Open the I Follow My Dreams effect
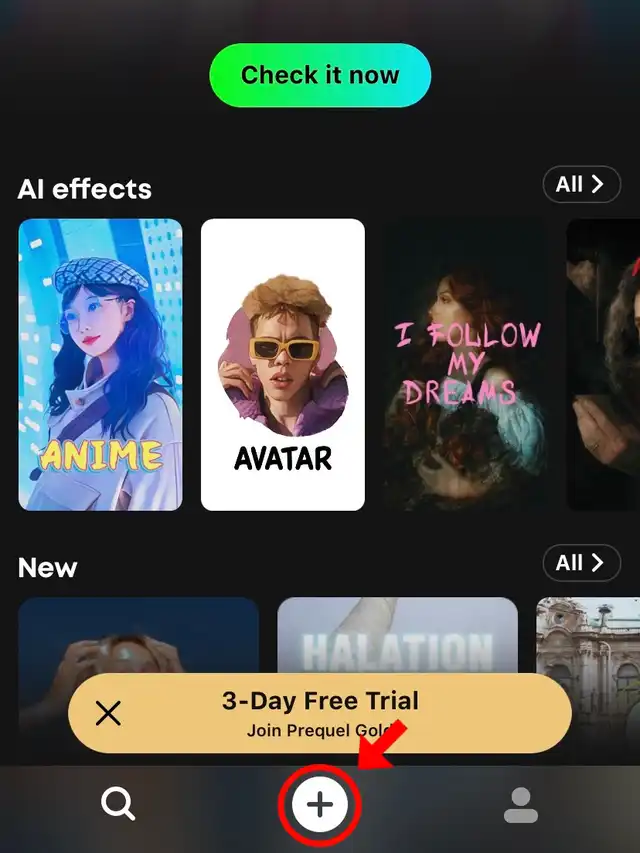640x853 pixels. [x=465, y=364]
